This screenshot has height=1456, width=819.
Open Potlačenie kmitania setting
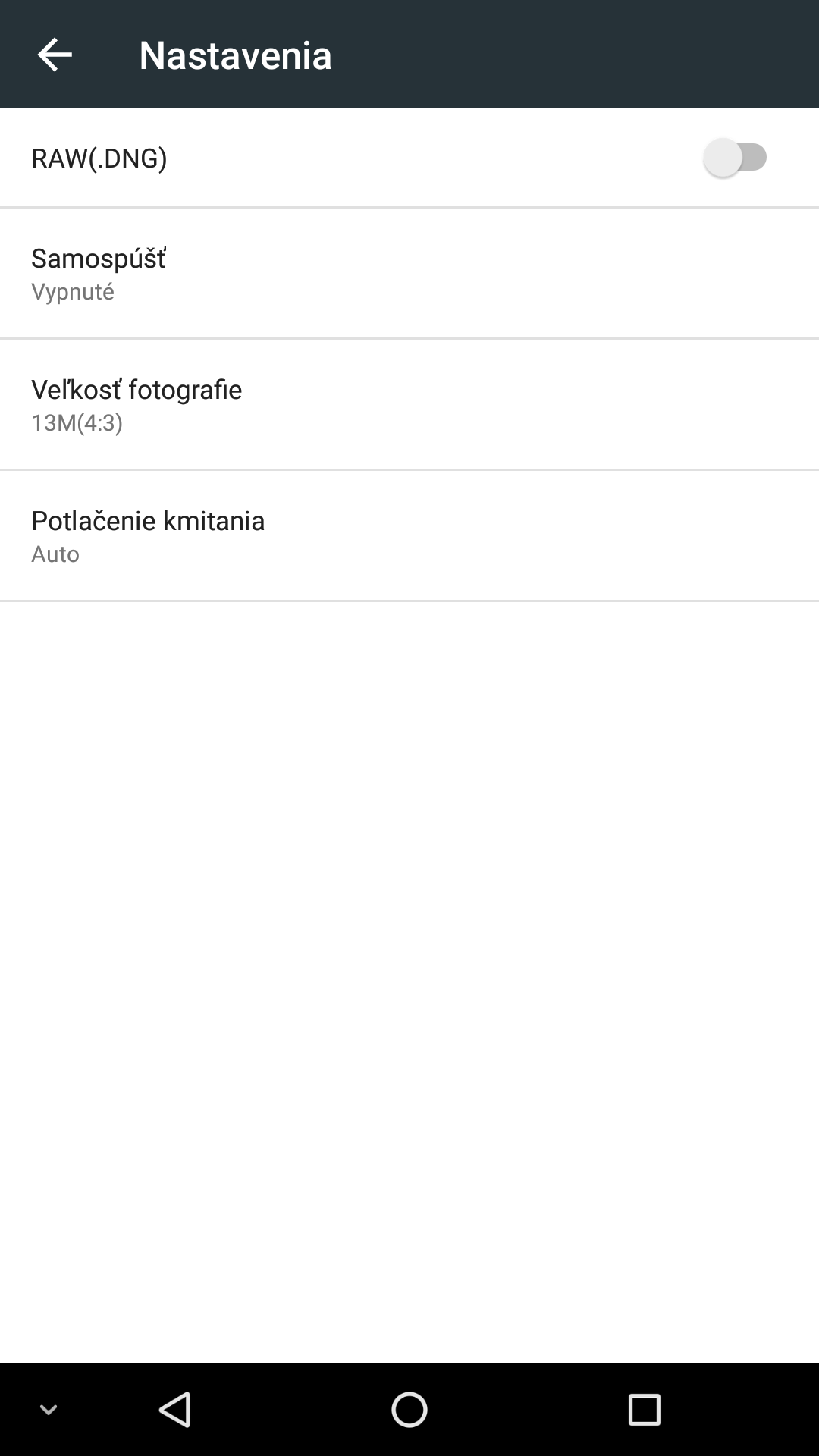coord(409,535)
